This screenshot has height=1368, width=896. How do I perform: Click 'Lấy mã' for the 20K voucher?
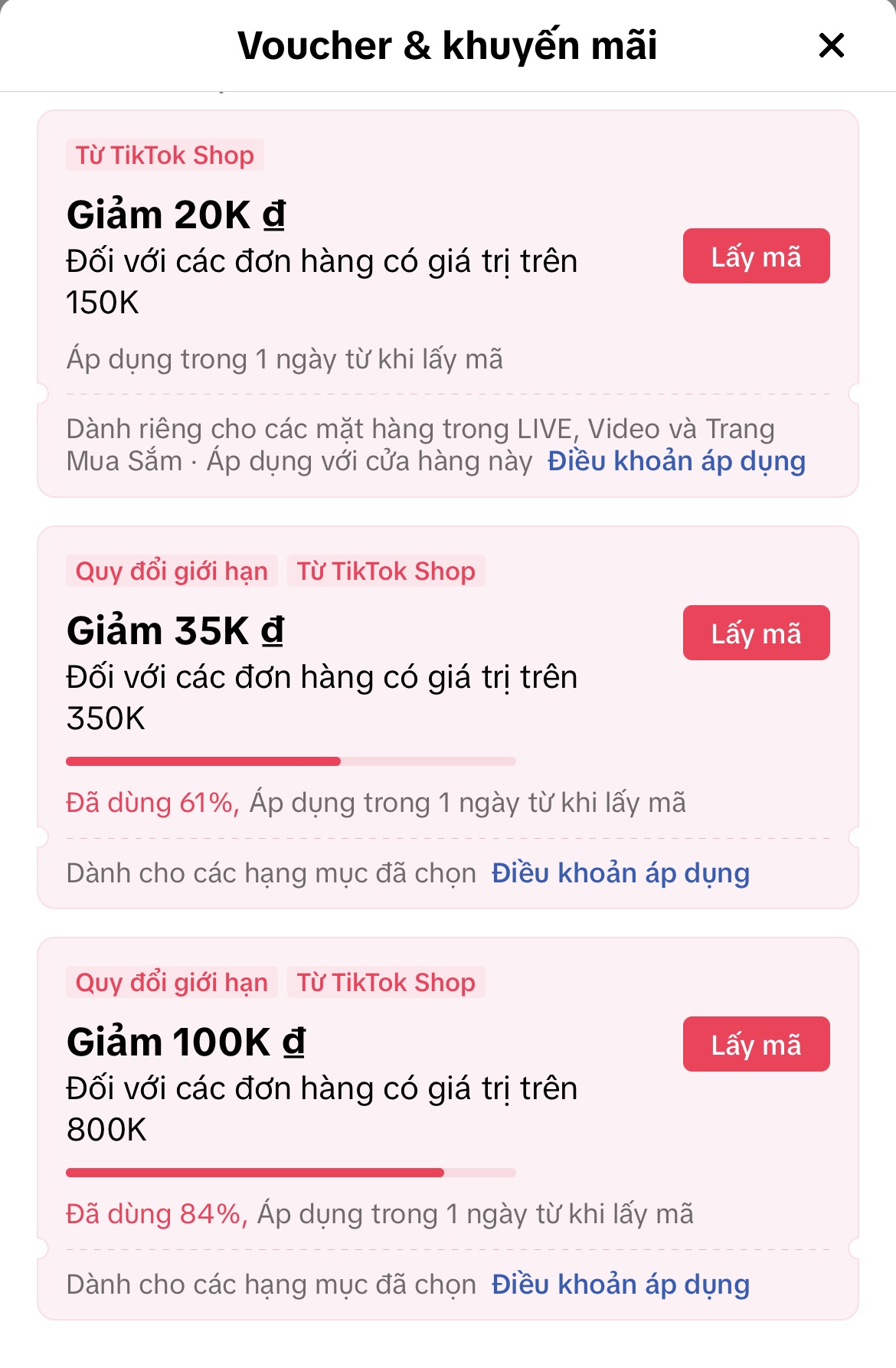tap(755, 257)
